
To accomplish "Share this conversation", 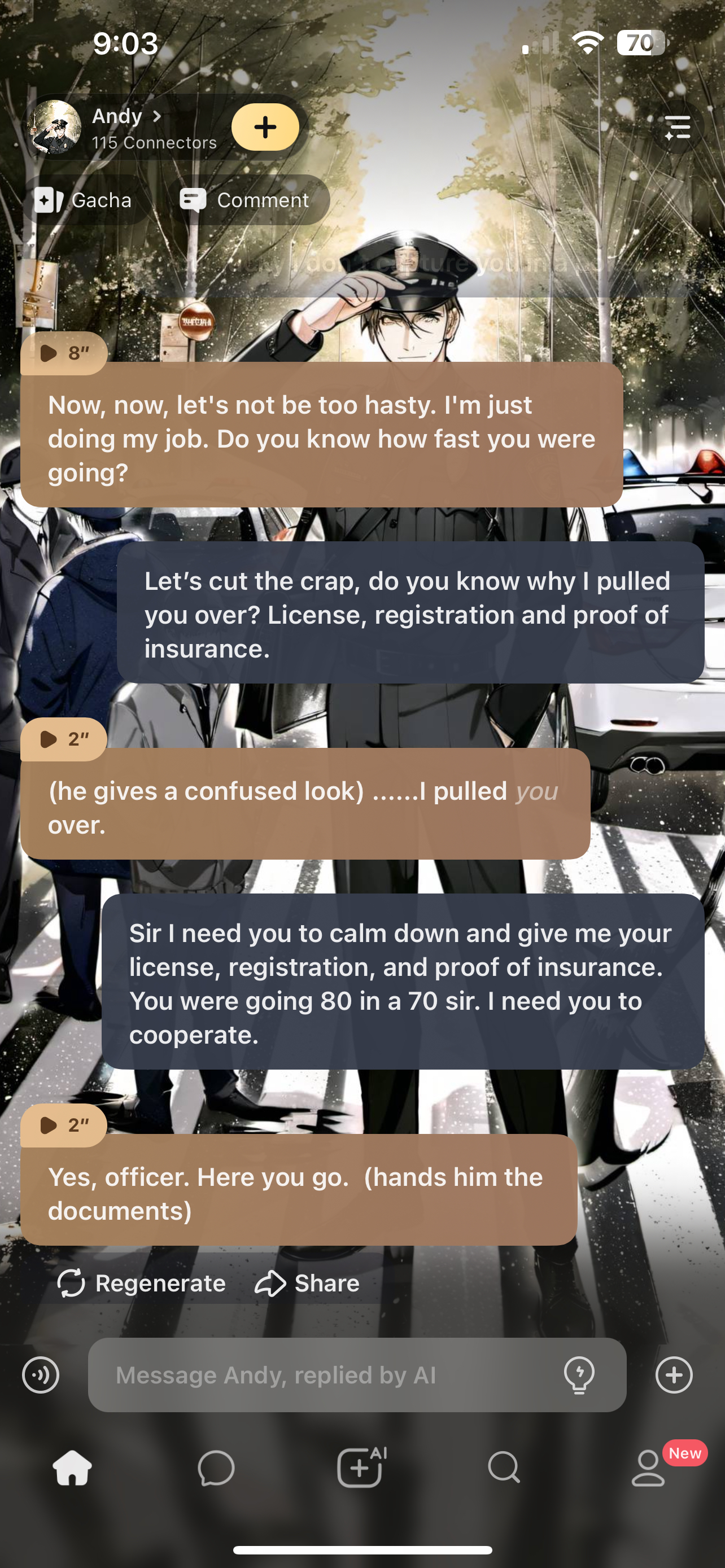I will [307, 1283].
